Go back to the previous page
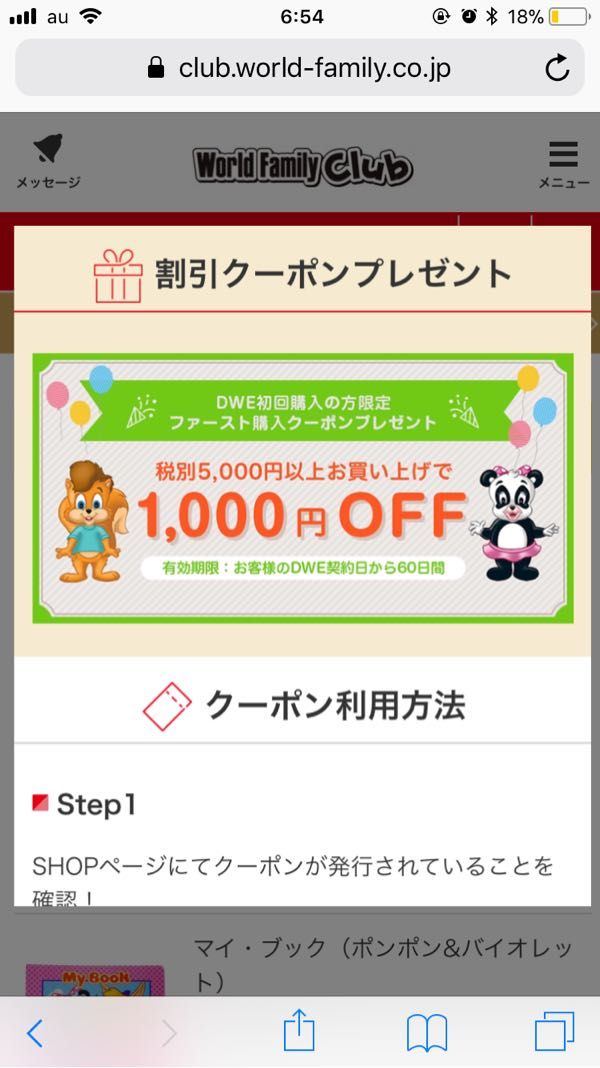Image resolution: width=600 pixels, height=1068 pixels. coord(35,1033)
